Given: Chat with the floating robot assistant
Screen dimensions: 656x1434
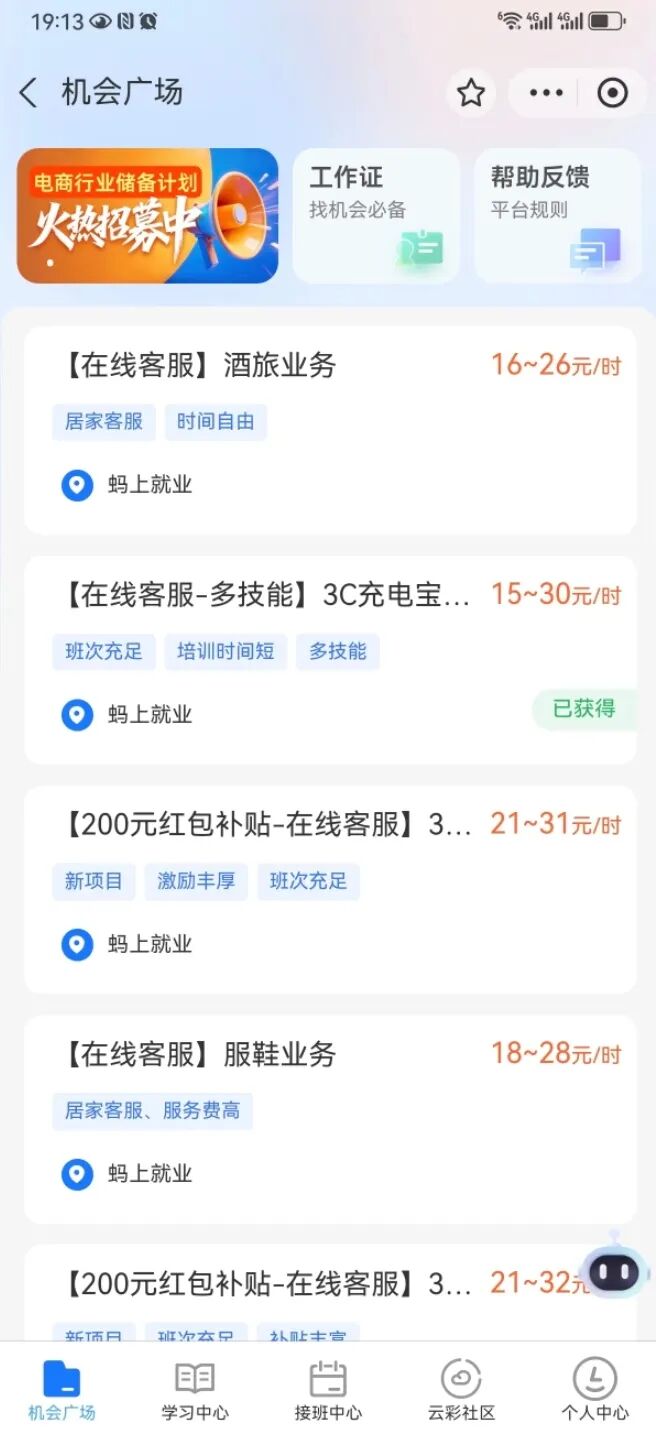Looking at the screenshot, I should tap(613, 1271).
